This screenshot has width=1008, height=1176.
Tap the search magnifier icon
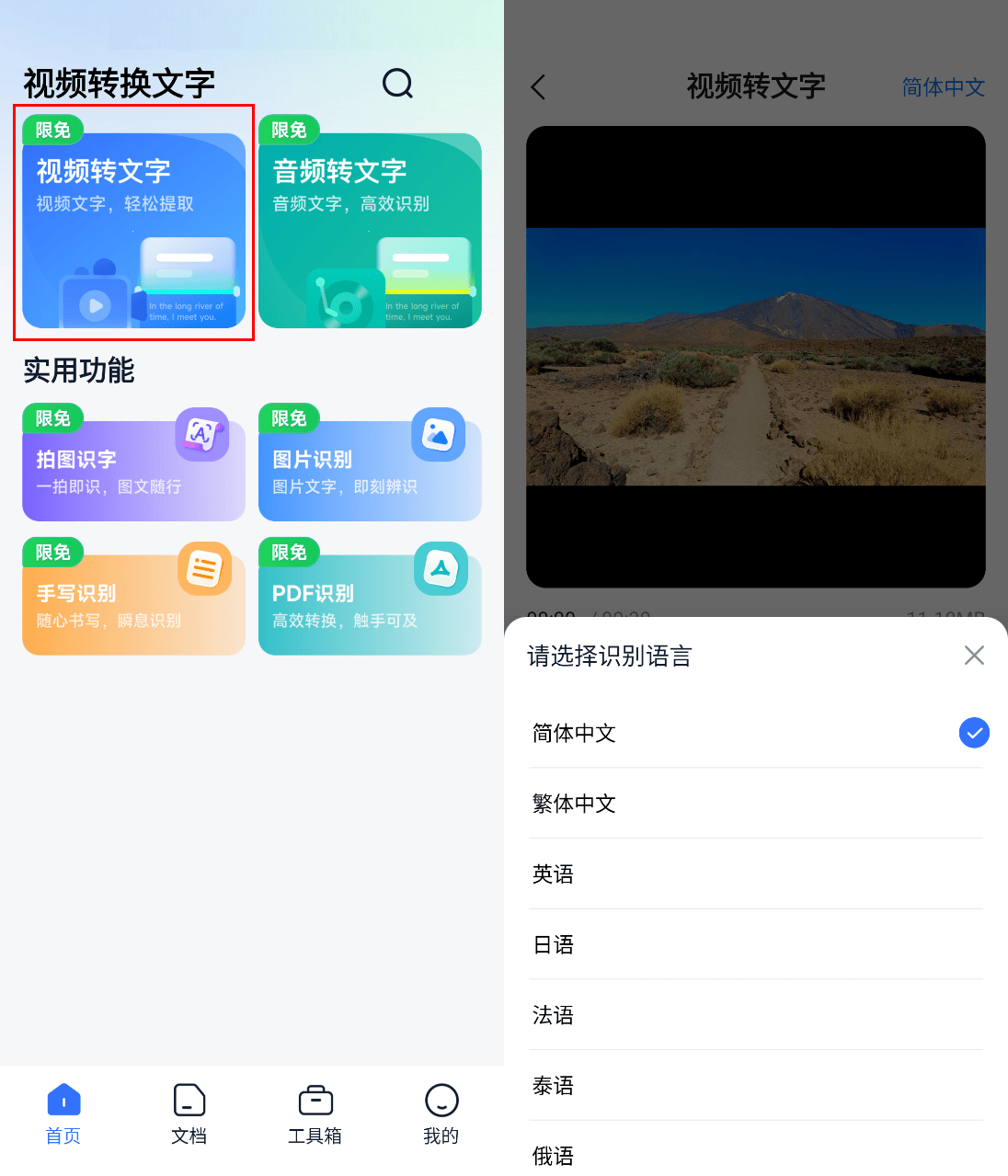coord(397,84)
